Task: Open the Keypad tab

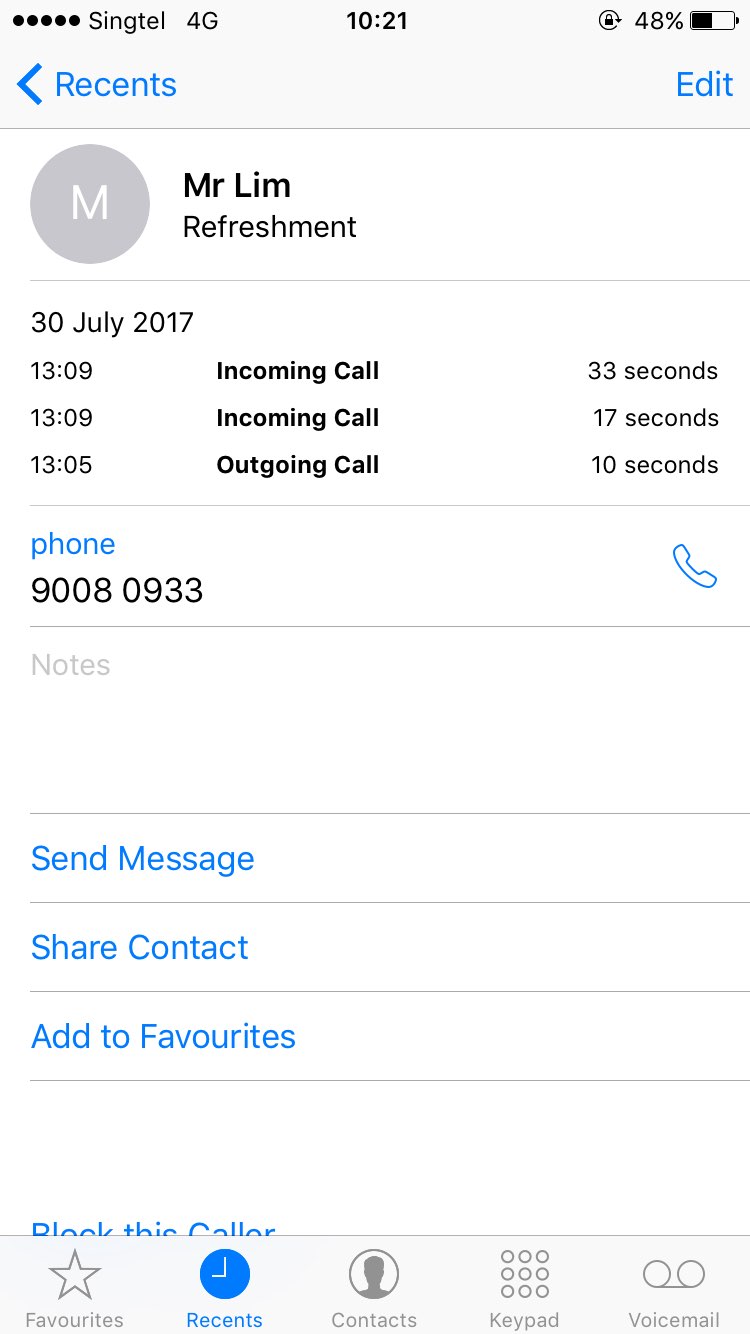Action: (524, 1288)
